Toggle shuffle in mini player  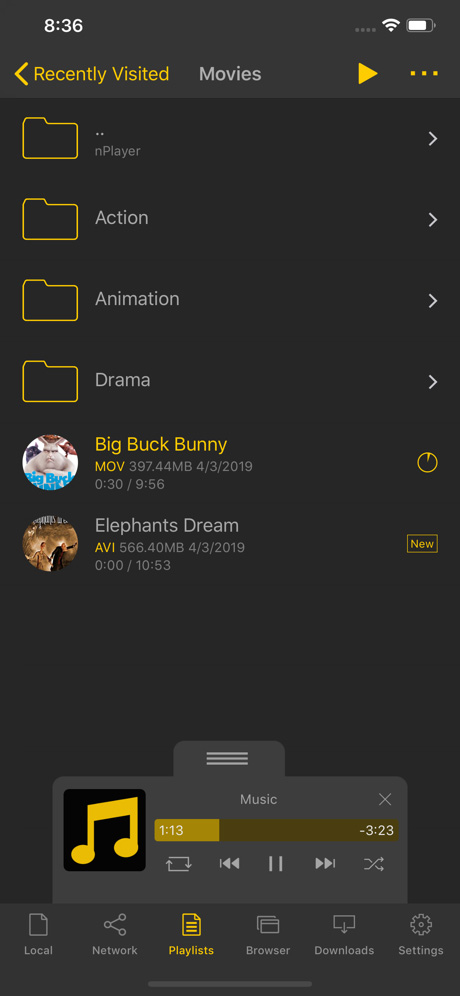pos(374,864)
